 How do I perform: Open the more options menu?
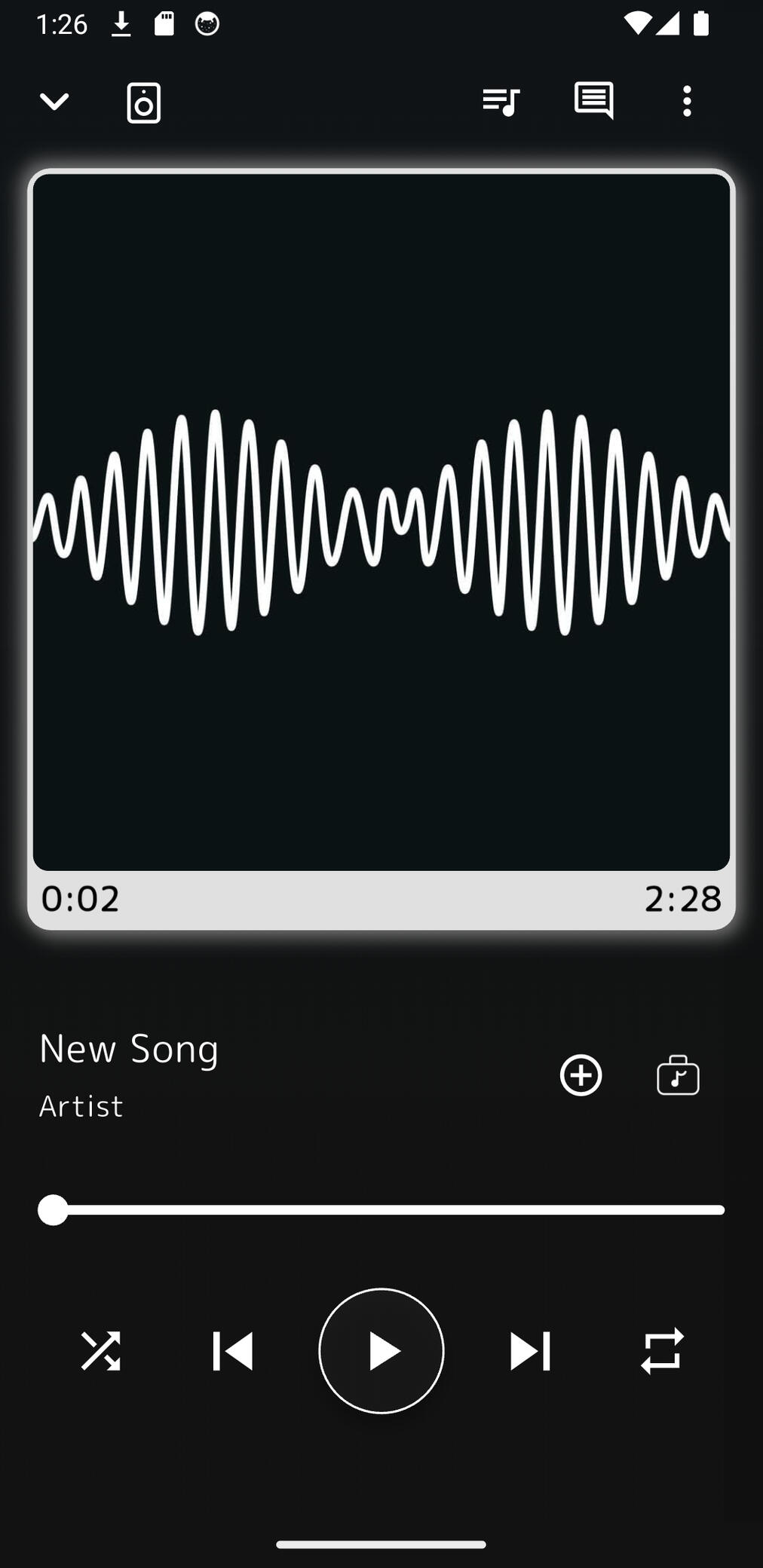(686, 101)
